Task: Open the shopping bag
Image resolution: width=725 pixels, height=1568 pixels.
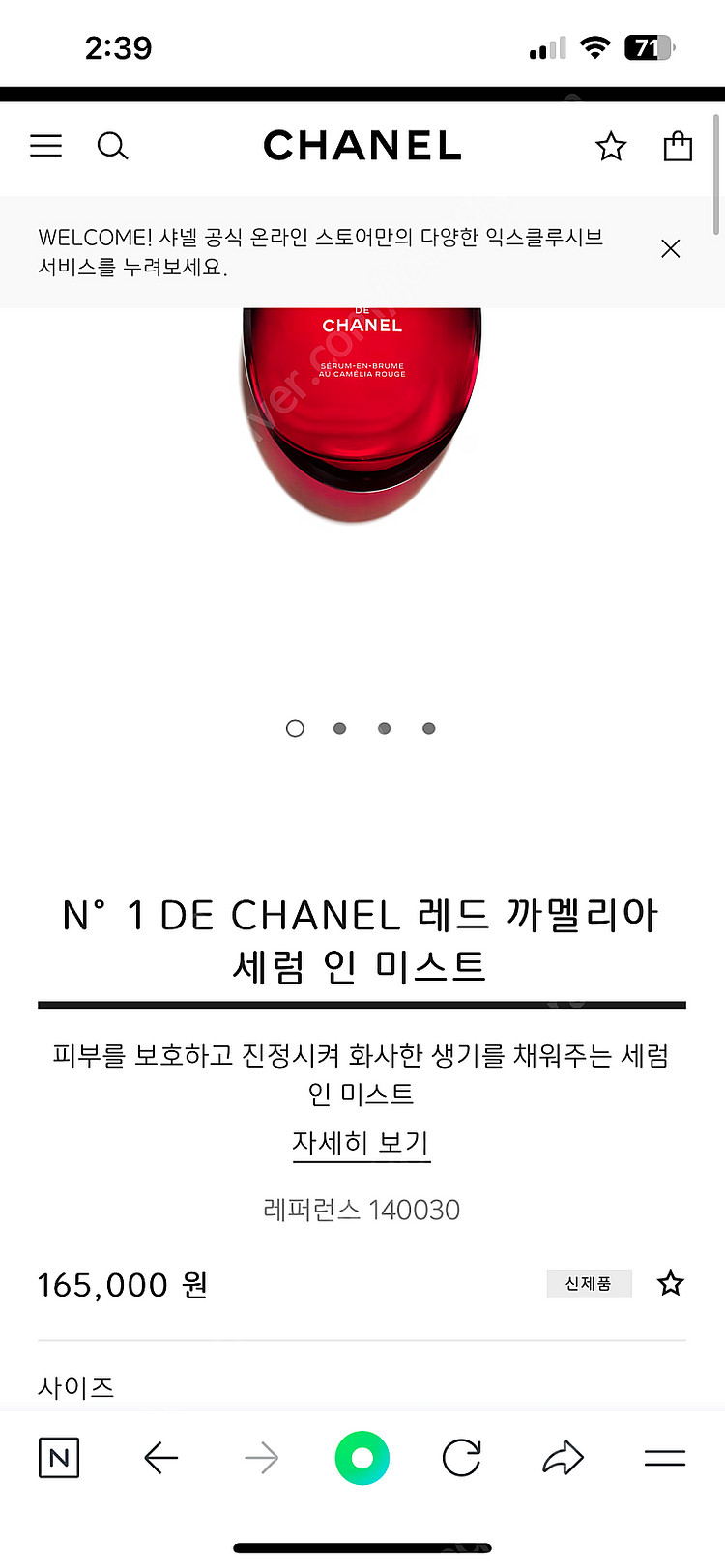Action: (678, 146)
